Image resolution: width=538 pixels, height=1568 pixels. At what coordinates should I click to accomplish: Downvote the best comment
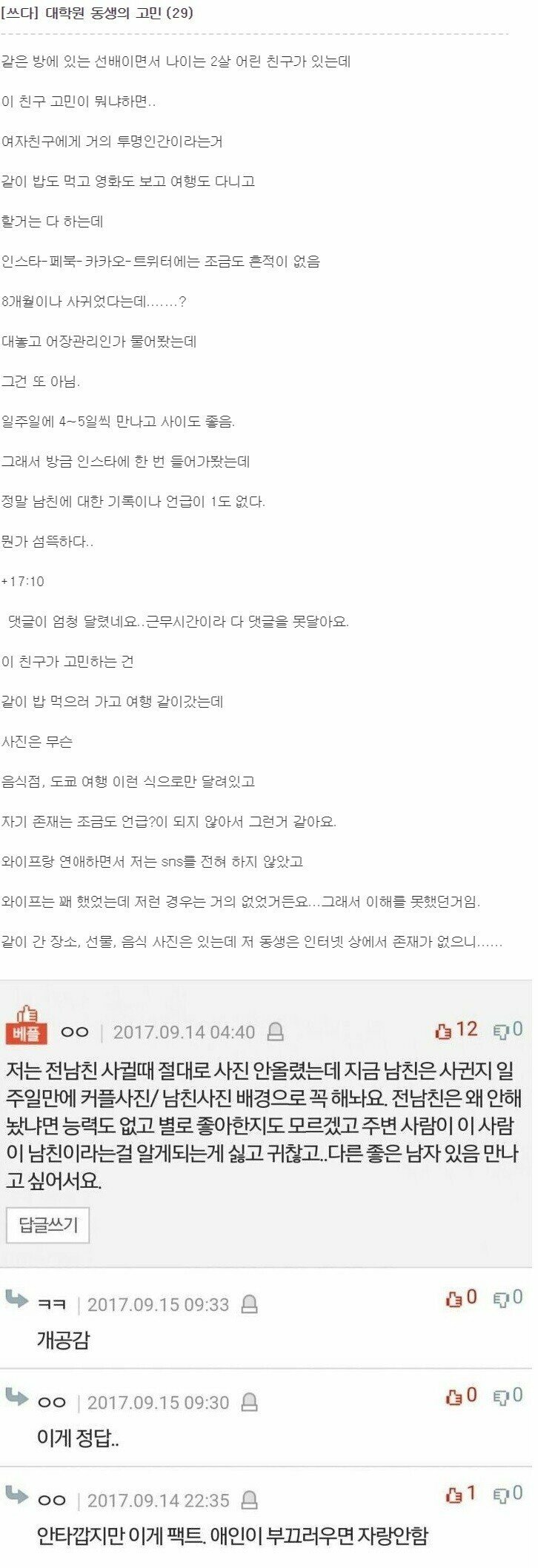click(x=502, y=1030)
